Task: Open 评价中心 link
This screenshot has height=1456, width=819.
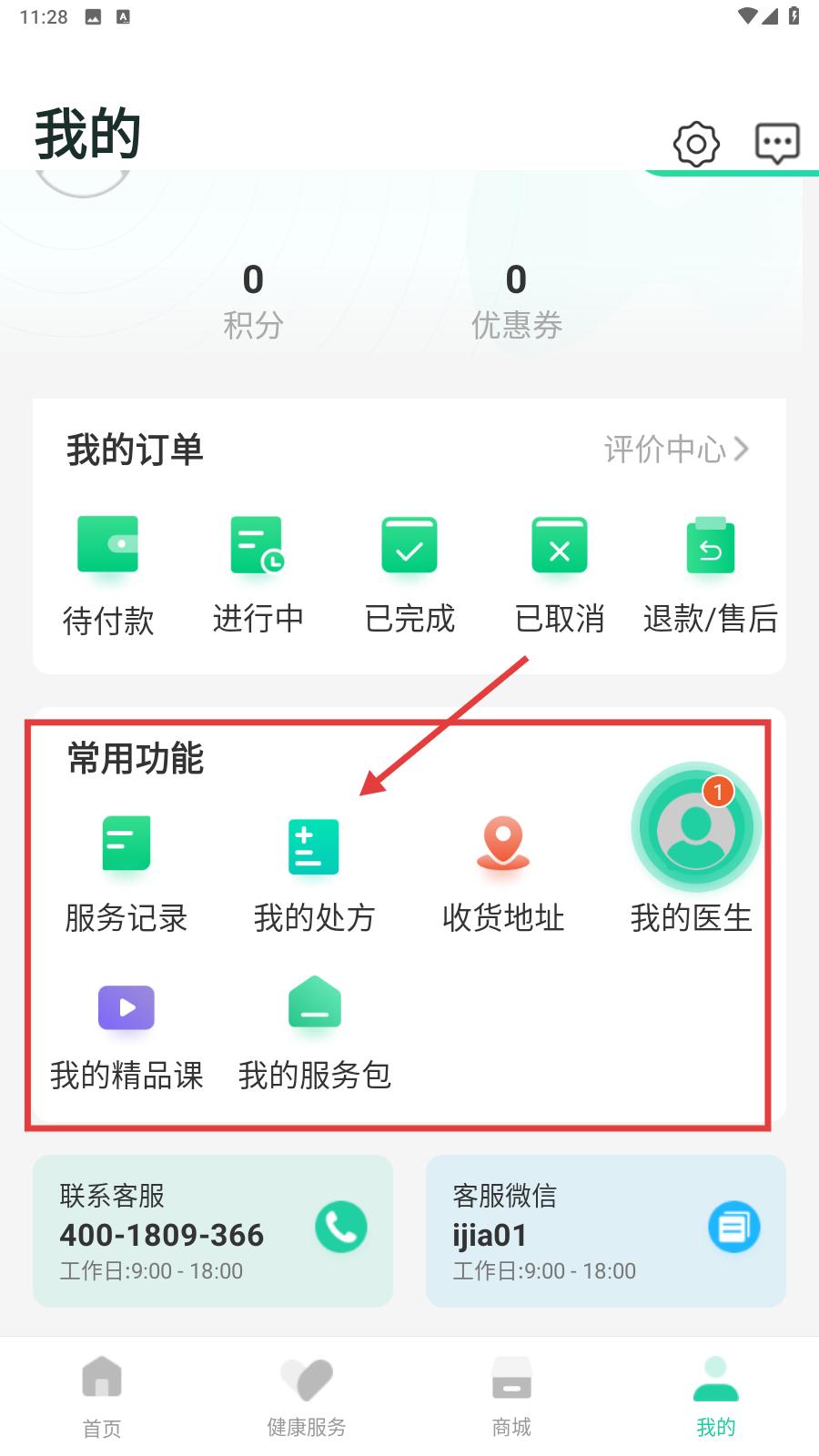Action: coord(676,449)
